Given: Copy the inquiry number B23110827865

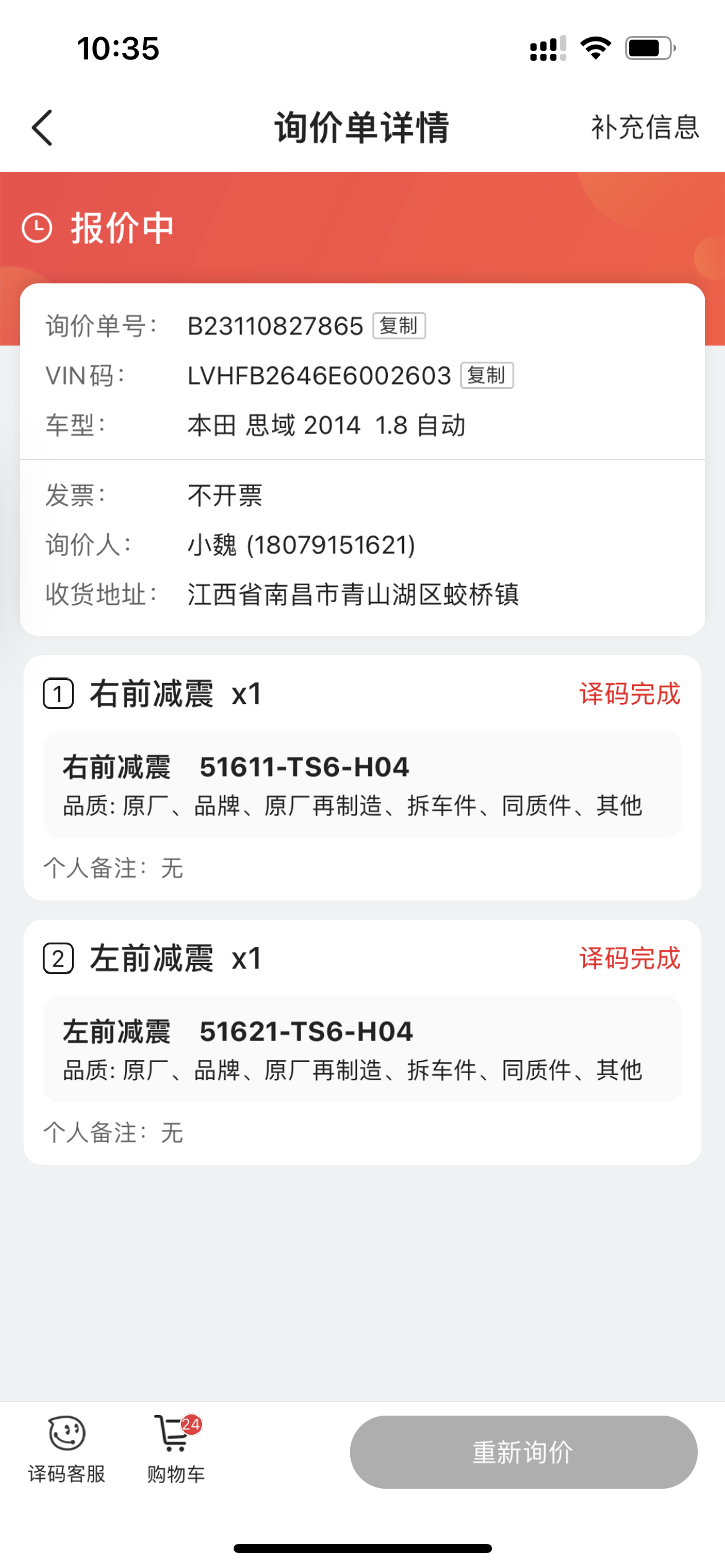Looking at the screenshot, I should point(399,326).
